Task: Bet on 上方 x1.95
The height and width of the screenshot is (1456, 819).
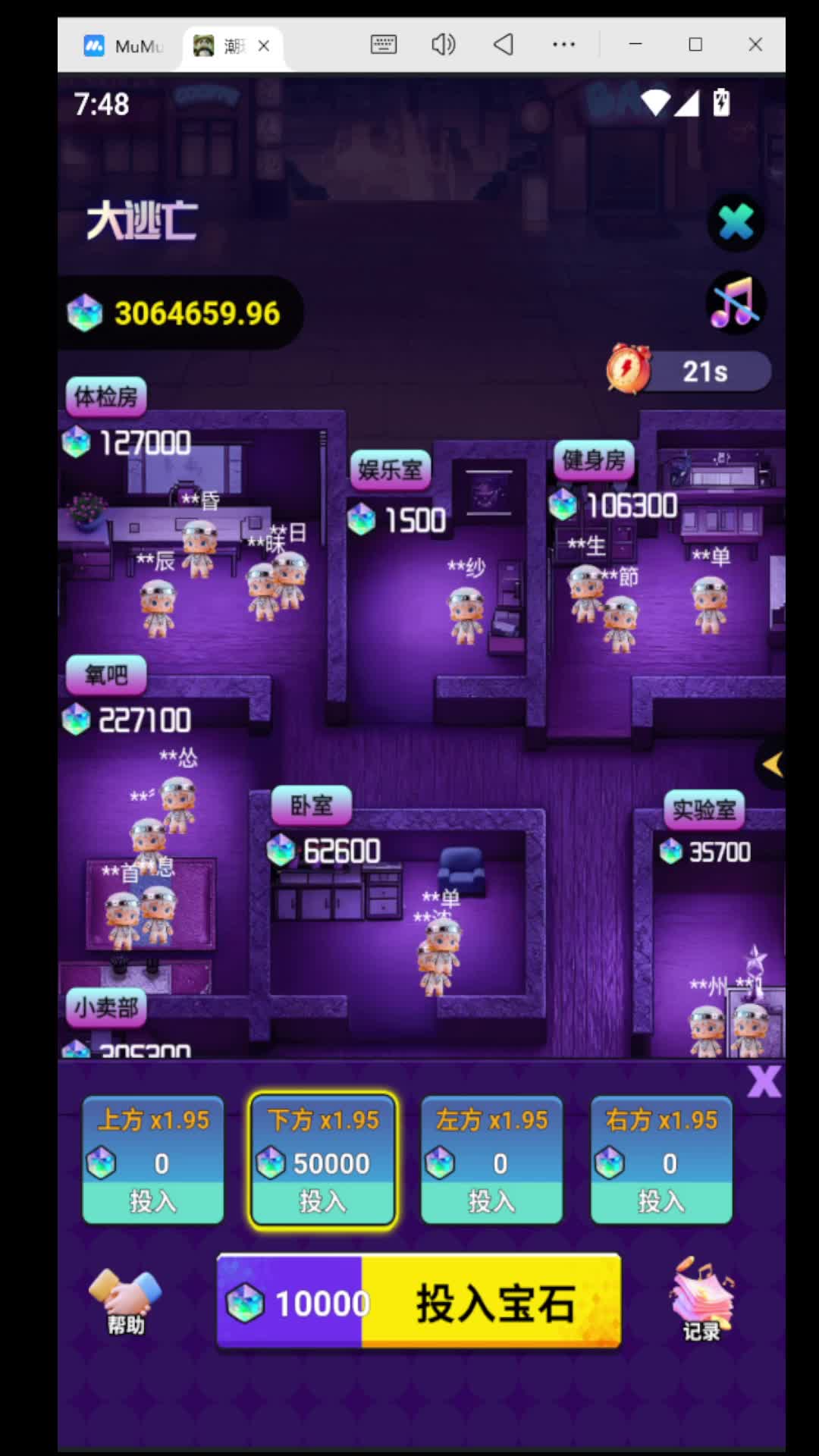Action: click(x=153, y=1159)
